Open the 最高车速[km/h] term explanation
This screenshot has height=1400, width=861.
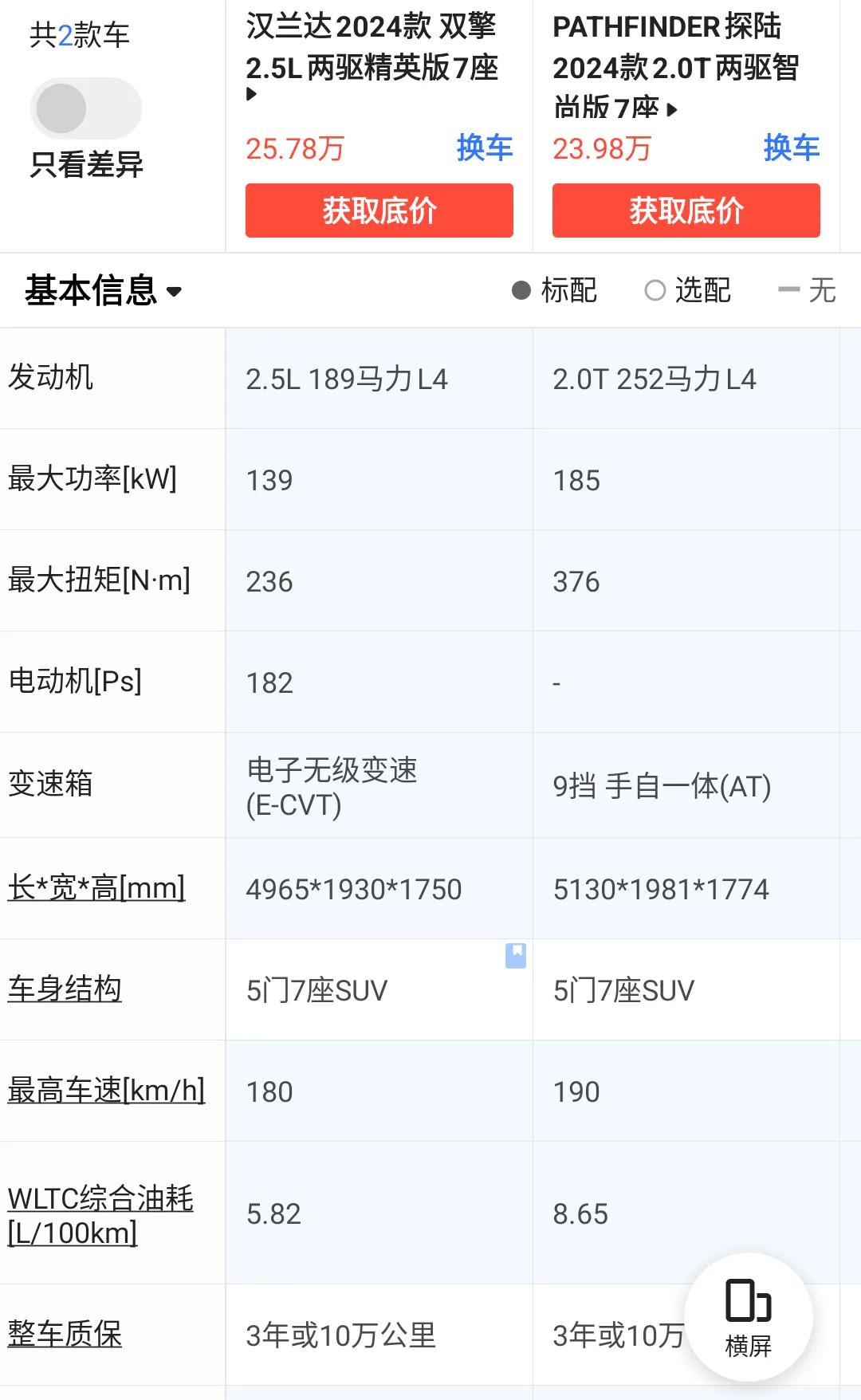[106, 1090]
